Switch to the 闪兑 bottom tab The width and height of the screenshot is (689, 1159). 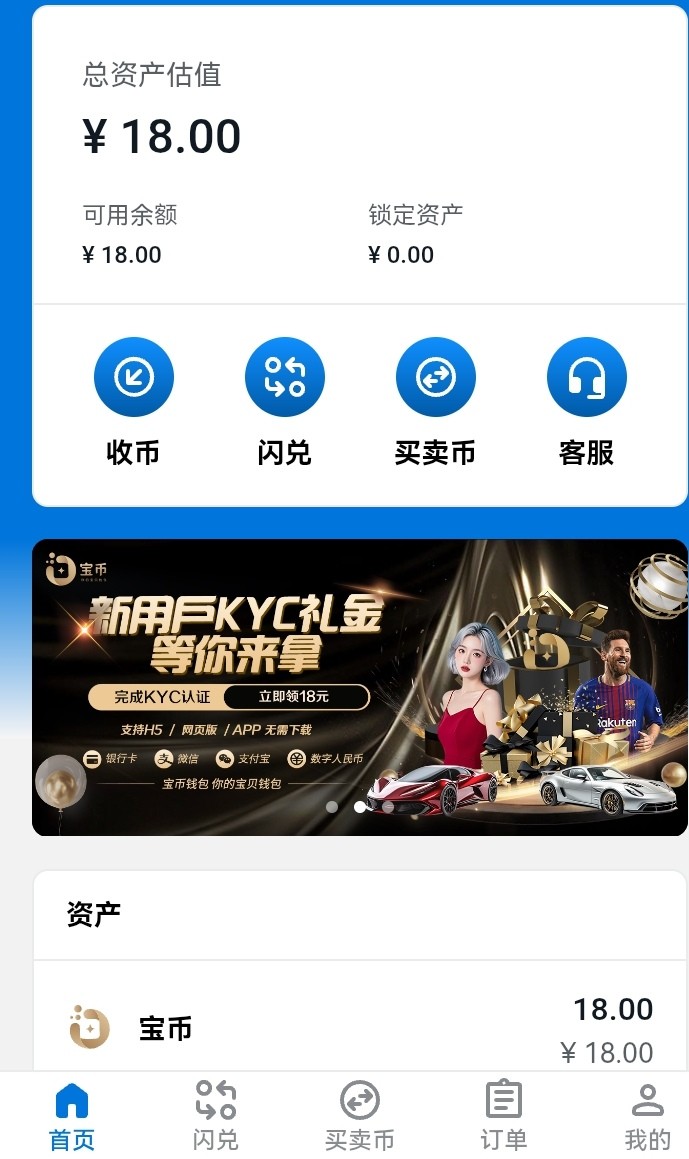(x=215, y=1113)
